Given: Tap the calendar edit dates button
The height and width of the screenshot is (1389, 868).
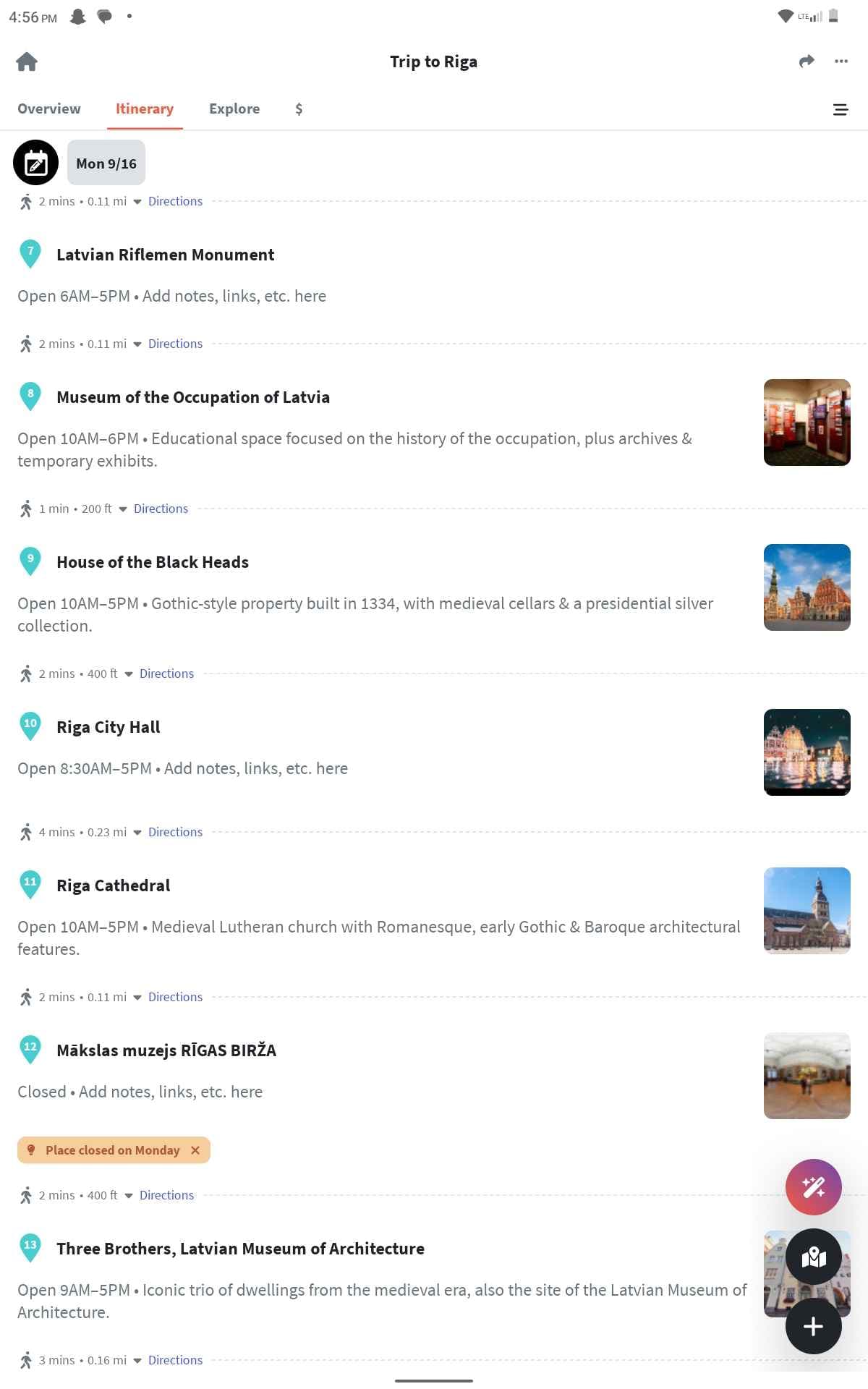Looking at the screenshot, I should click(36, 163).
